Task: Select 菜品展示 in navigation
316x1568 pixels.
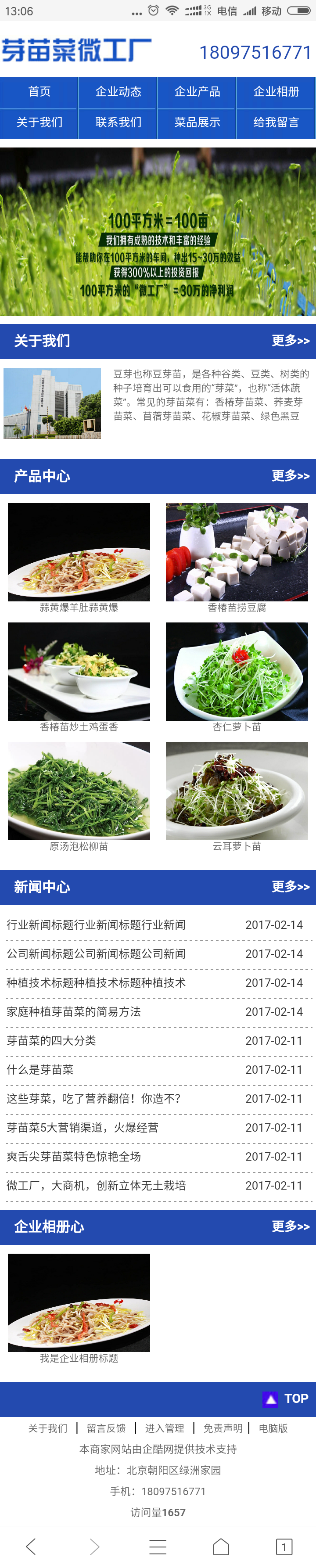Action: pos(197,122)
